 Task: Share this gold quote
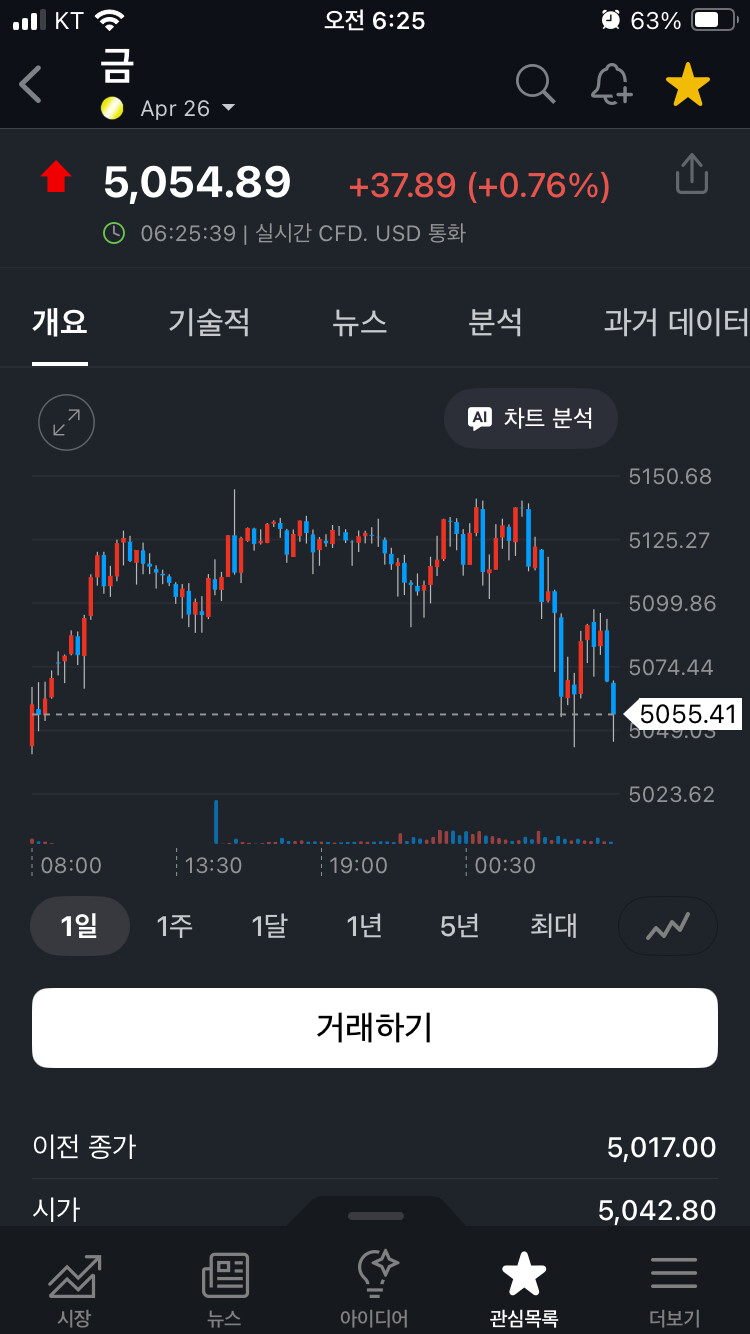click(x=691, y=174)
